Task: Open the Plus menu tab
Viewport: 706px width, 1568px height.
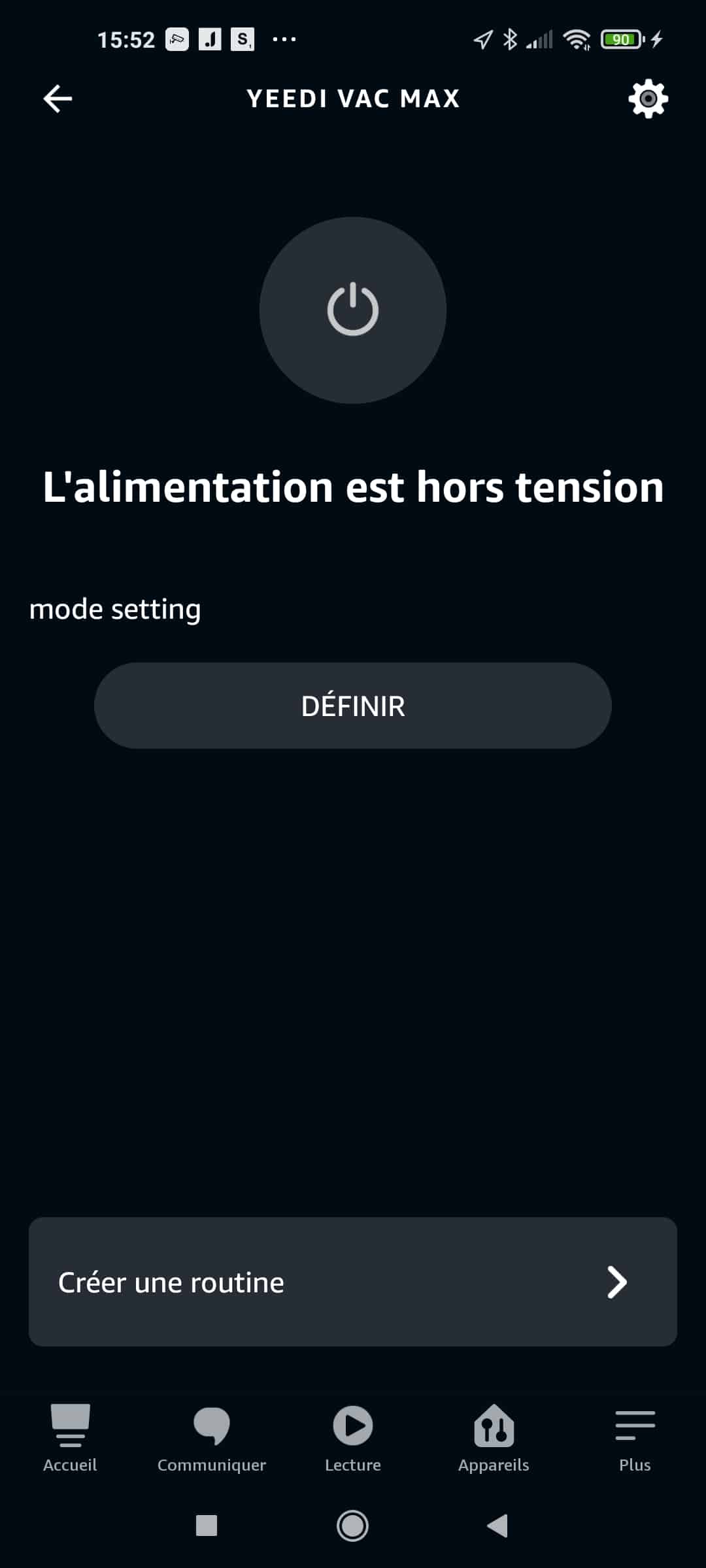Action: (x=635, y=1439)
